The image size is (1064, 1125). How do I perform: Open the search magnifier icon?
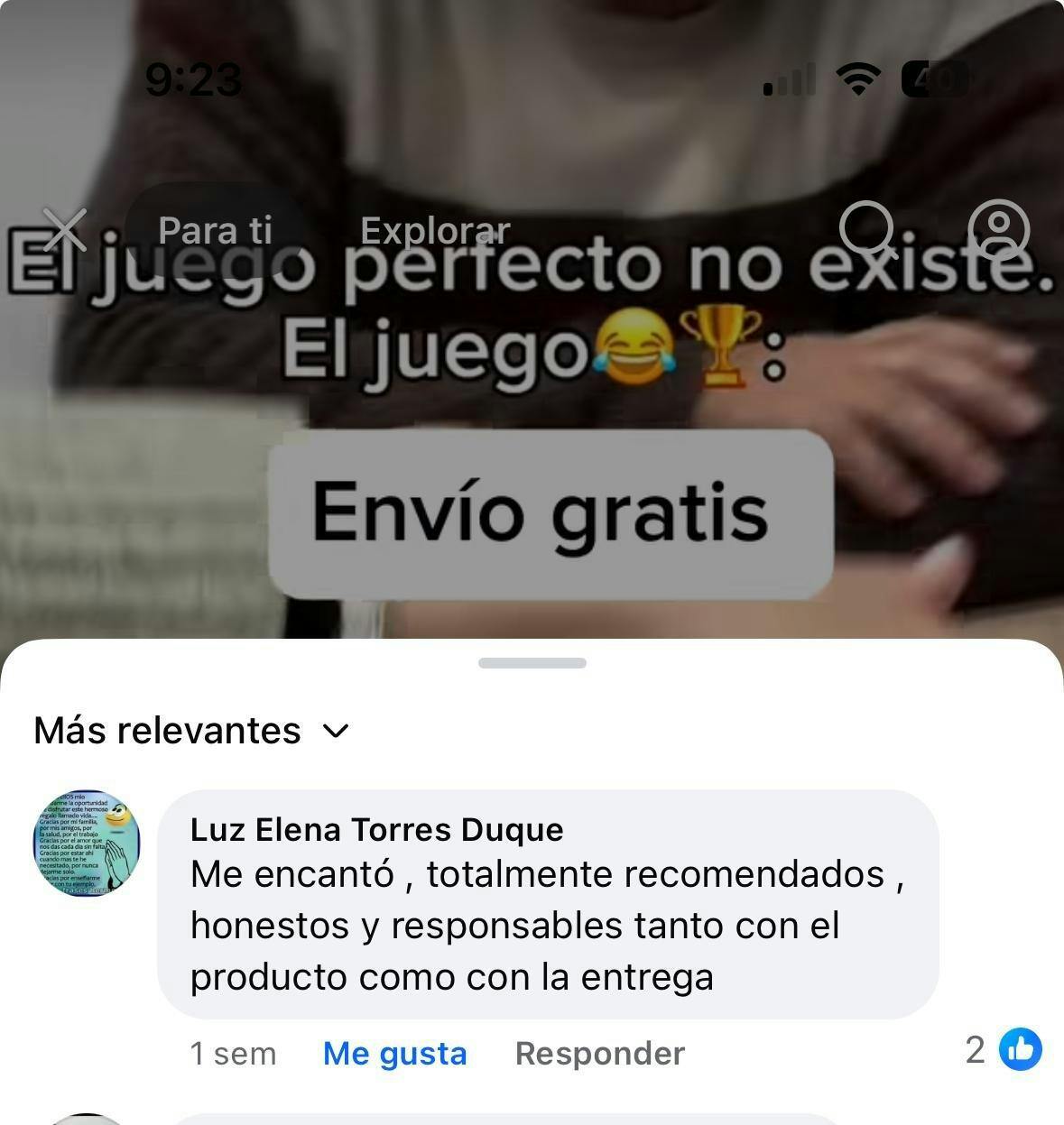(867, 228)
